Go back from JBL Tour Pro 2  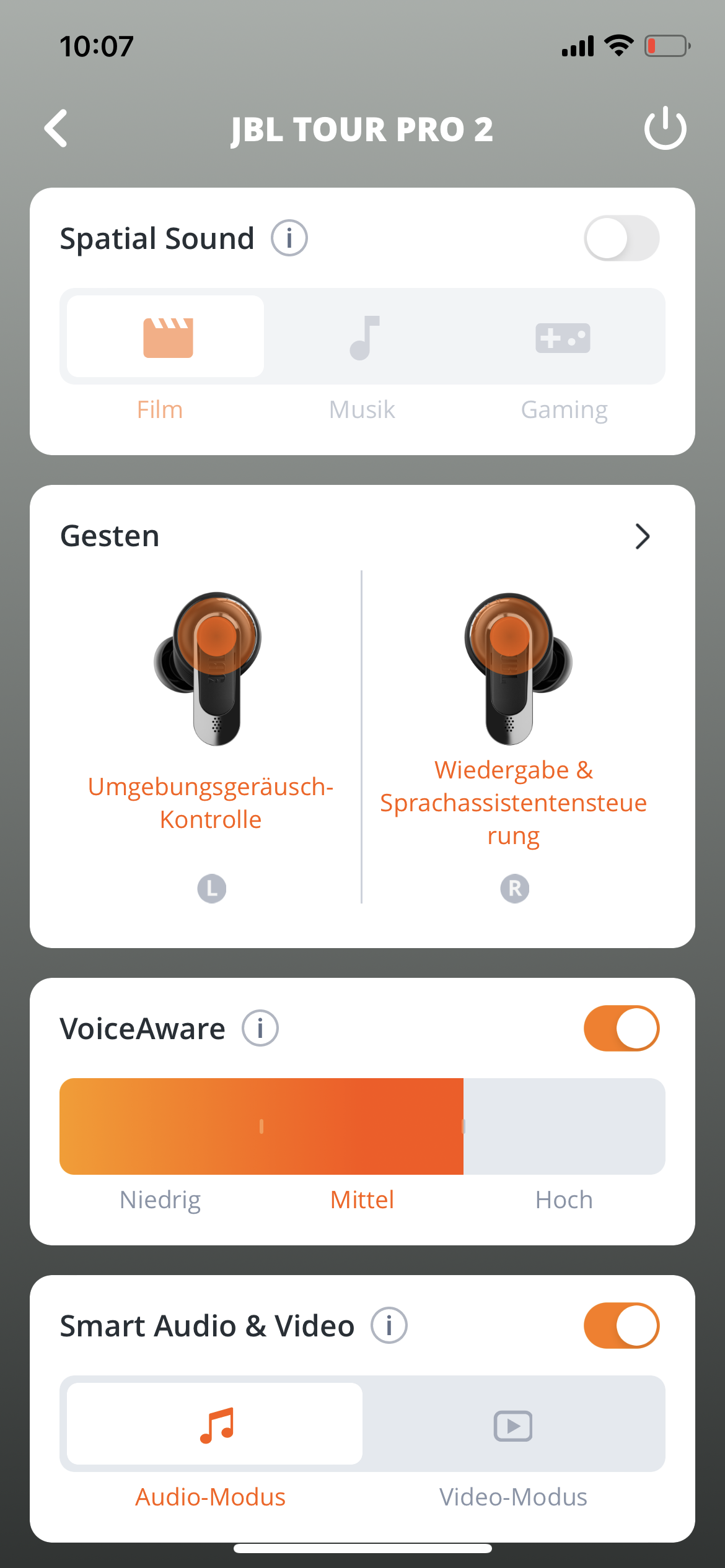click(x=56, y=129)
